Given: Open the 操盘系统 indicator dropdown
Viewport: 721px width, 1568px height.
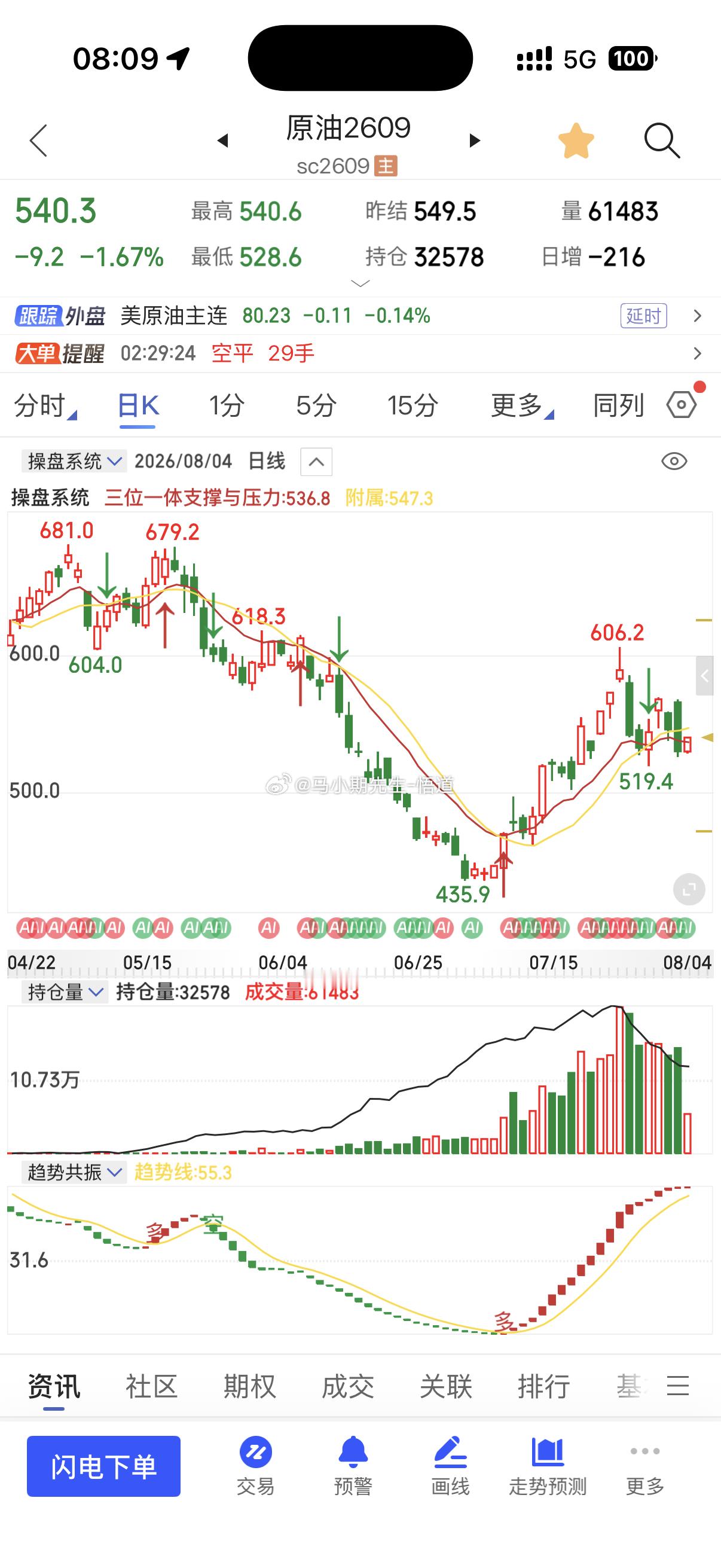Looking at the screenshot, I should coord(74,462).
